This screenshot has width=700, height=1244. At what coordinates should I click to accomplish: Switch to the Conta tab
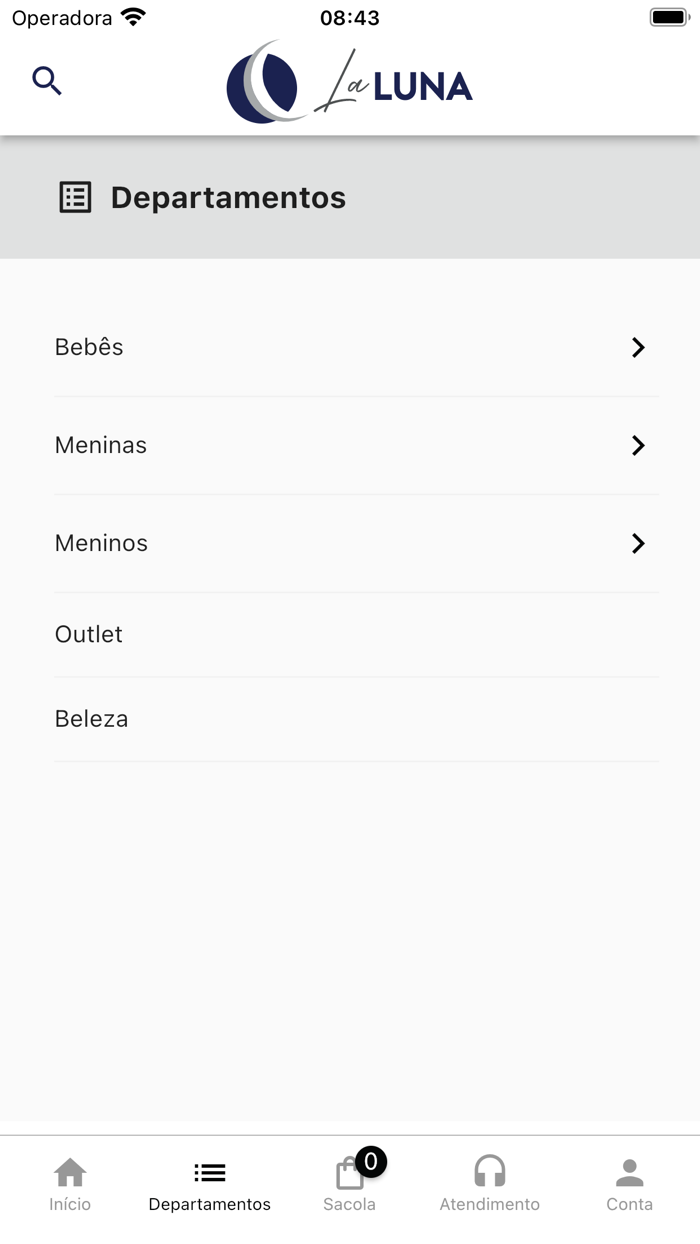[630, 1185]
